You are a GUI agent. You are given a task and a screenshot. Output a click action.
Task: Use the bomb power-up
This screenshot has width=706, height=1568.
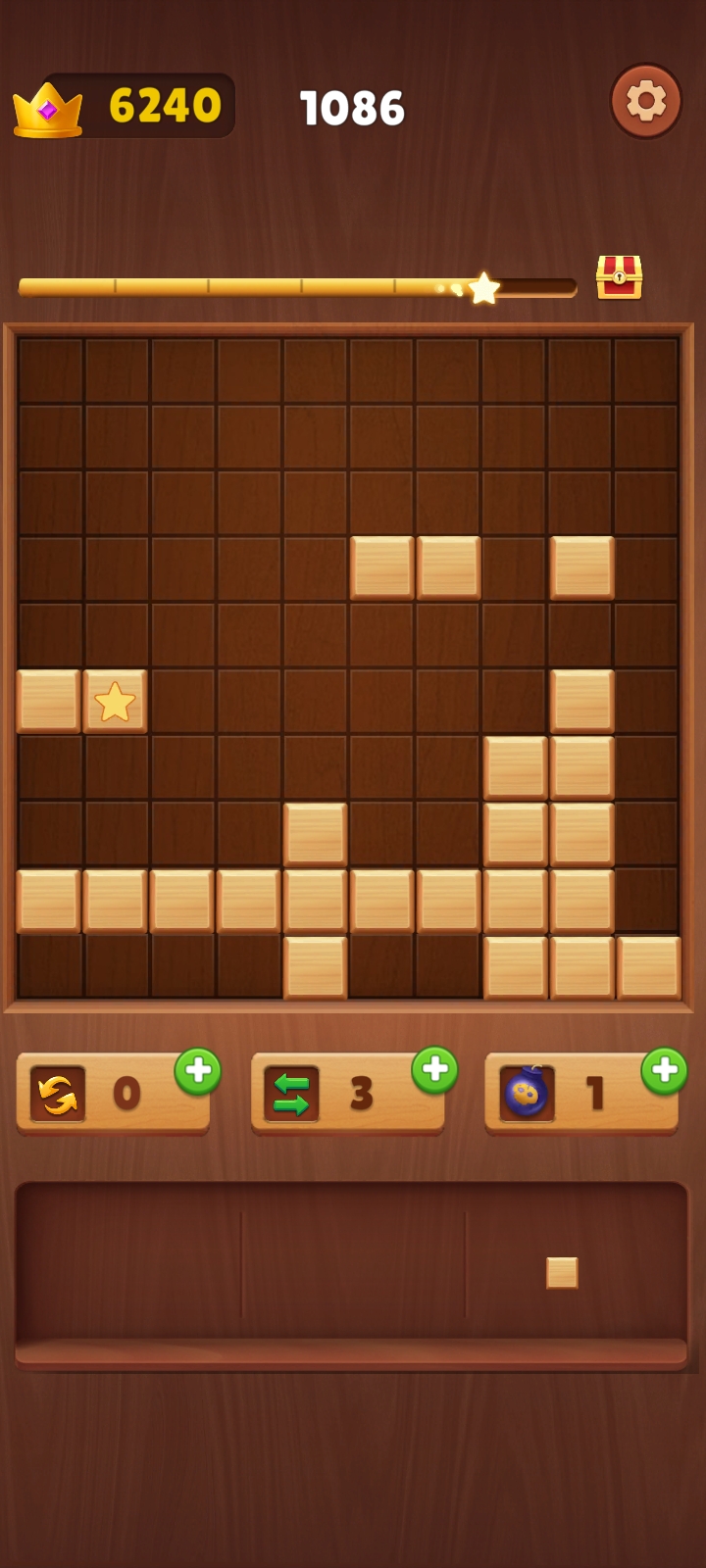(527, 1094)
